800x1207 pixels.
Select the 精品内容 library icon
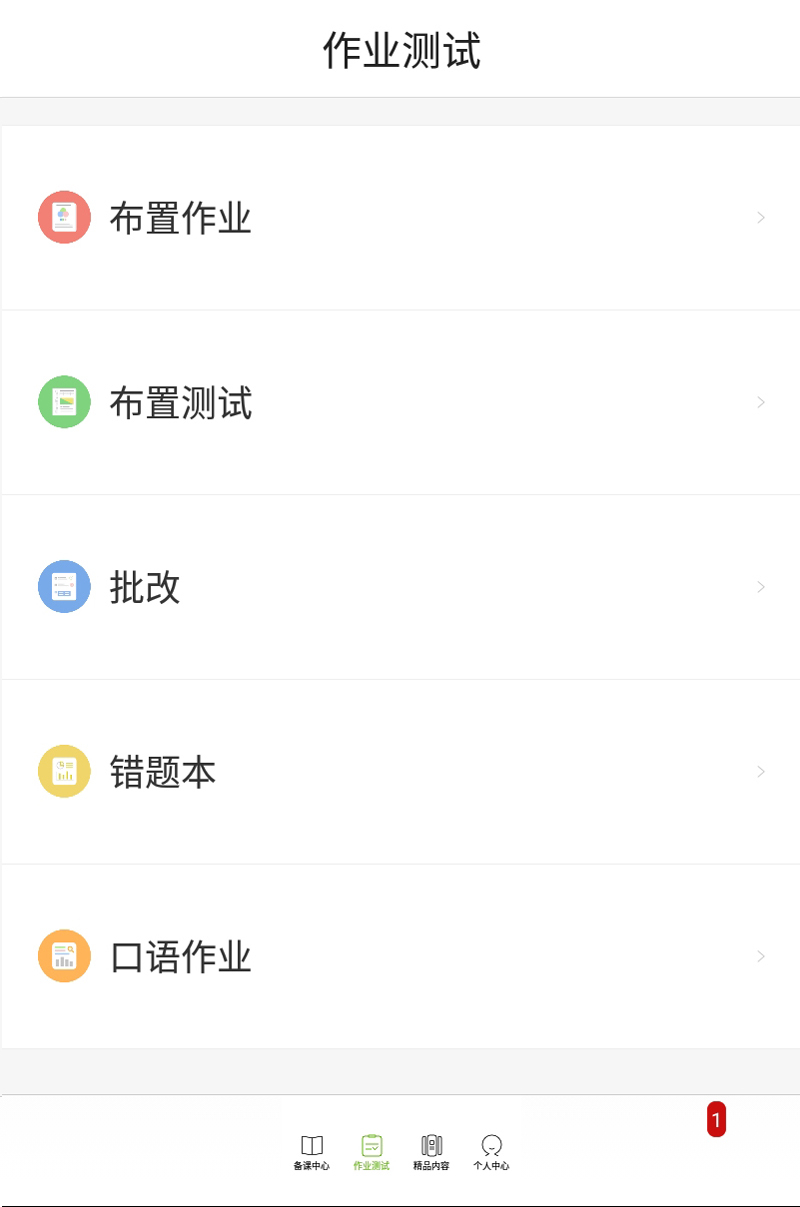point(432,1143)
